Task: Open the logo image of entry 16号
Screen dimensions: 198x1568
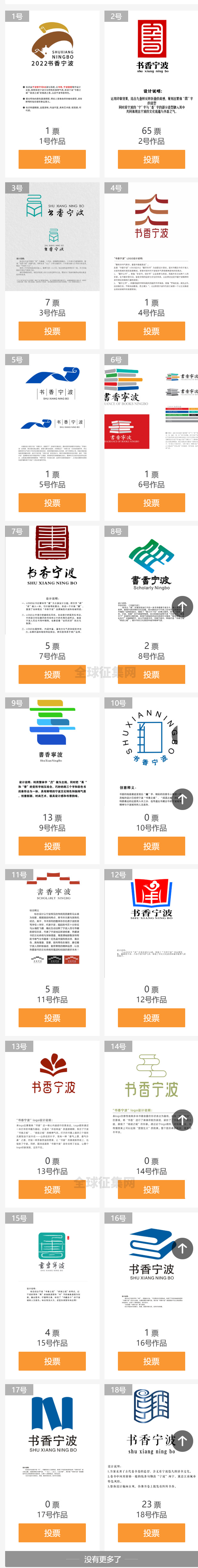Action: coord(151,1260)
